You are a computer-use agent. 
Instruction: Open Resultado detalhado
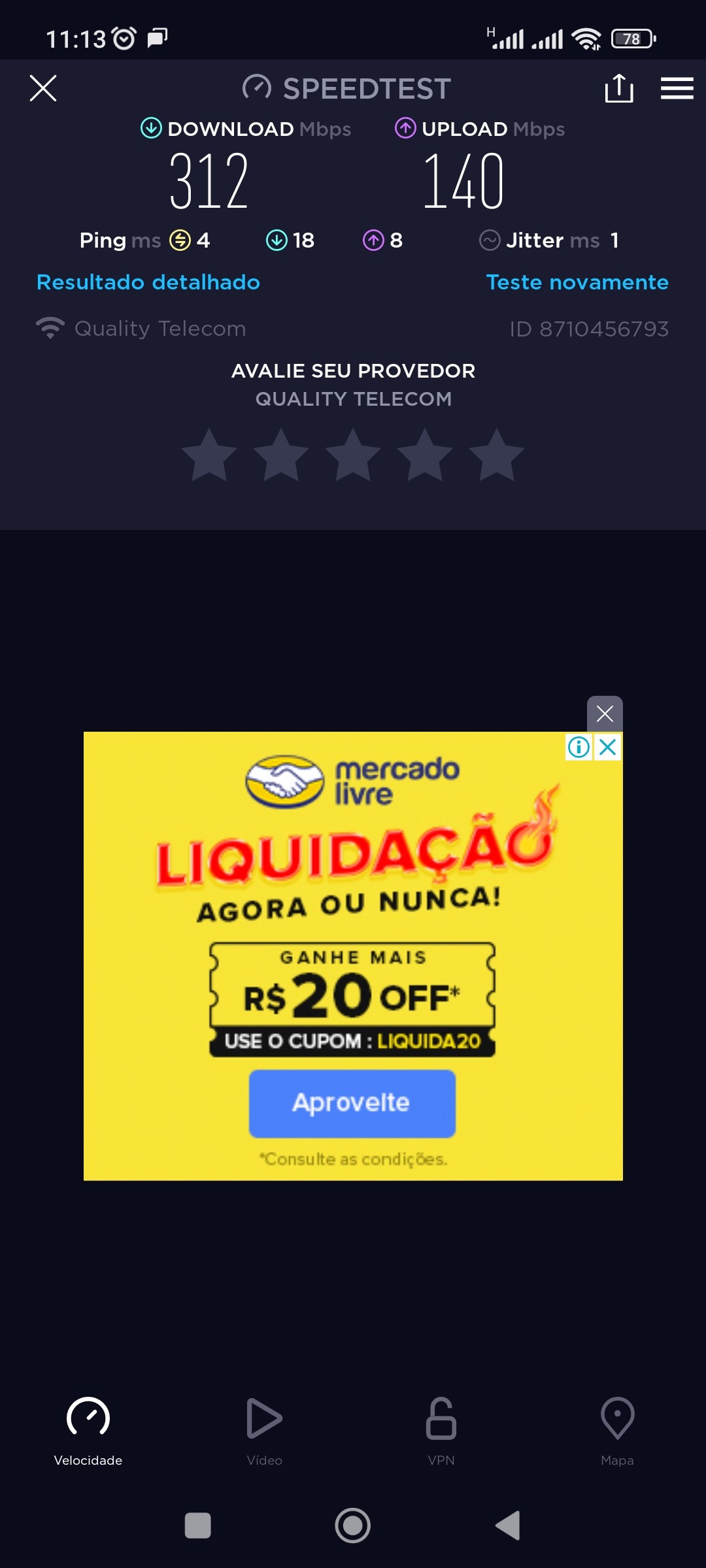[148, 282]
